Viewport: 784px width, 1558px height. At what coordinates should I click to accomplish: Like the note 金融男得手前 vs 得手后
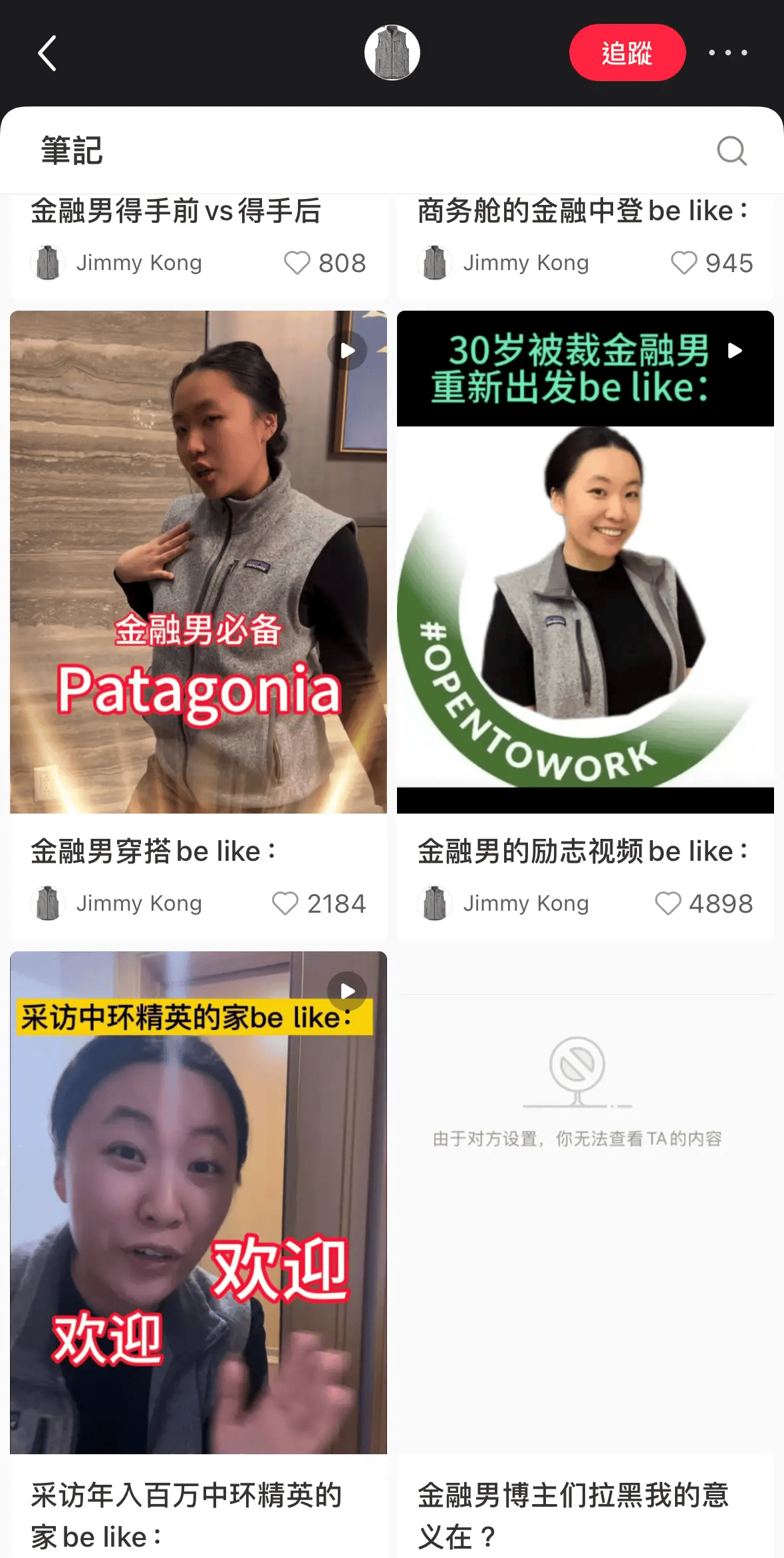297,263
